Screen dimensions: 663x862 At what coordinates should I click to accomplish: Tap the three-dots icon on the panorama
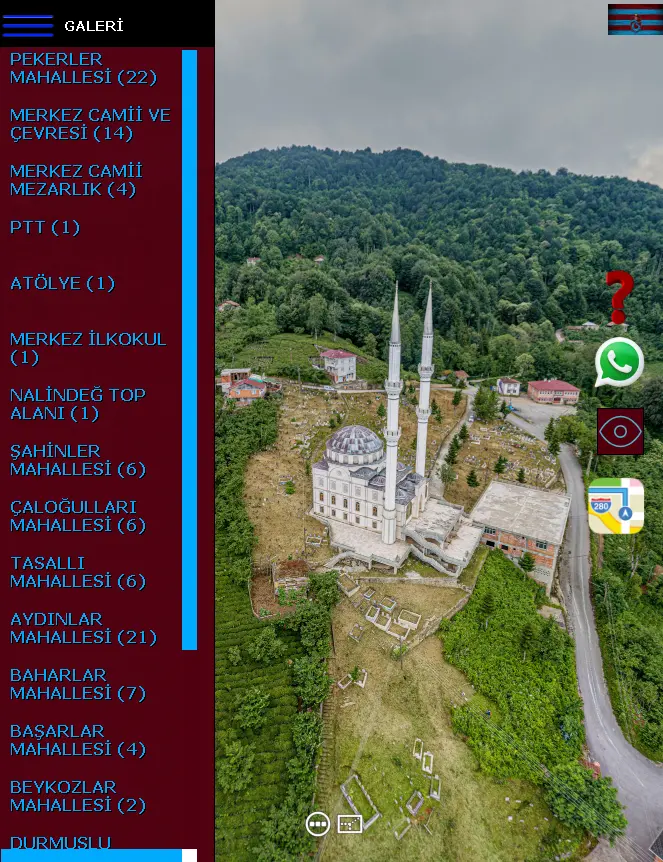[x=318, y=824]
